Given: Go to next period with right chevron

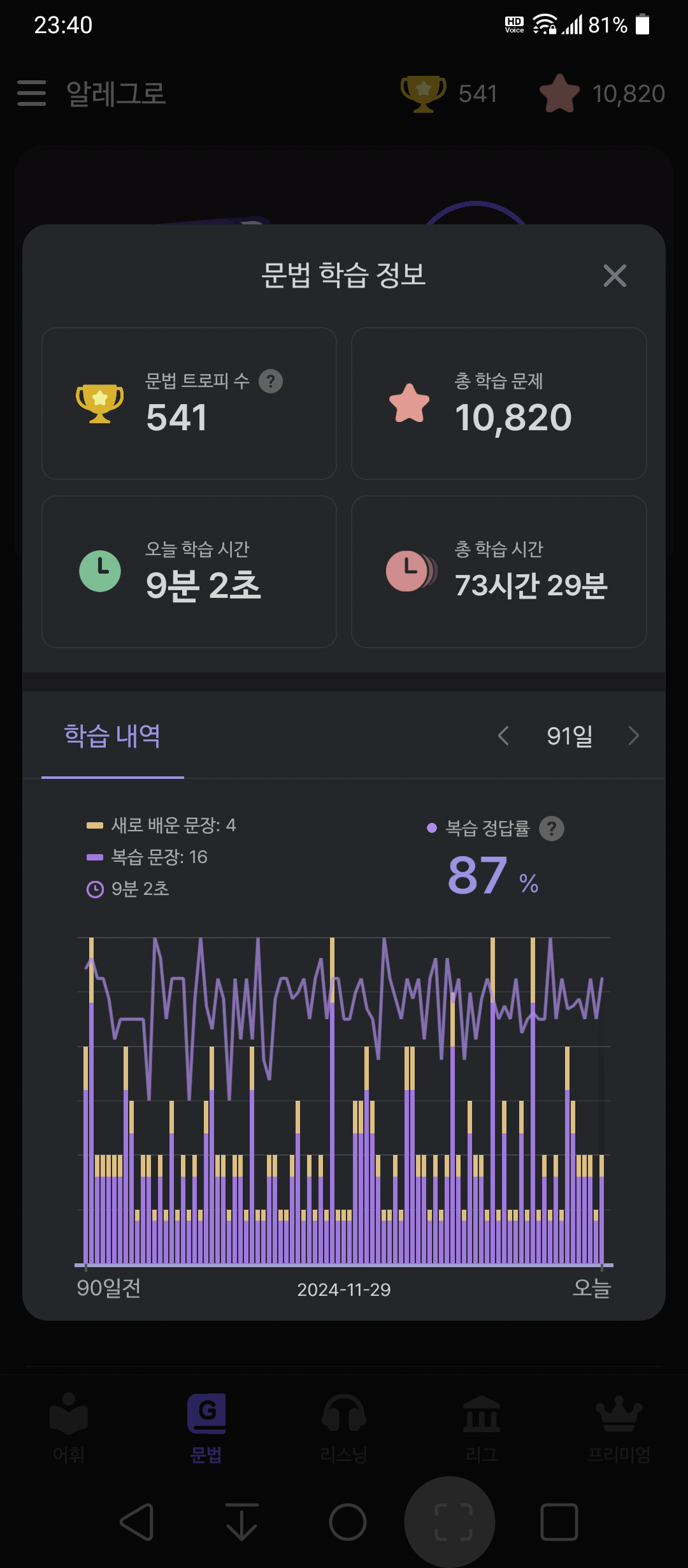Looking at the screenshot, I should coord(633,736).
